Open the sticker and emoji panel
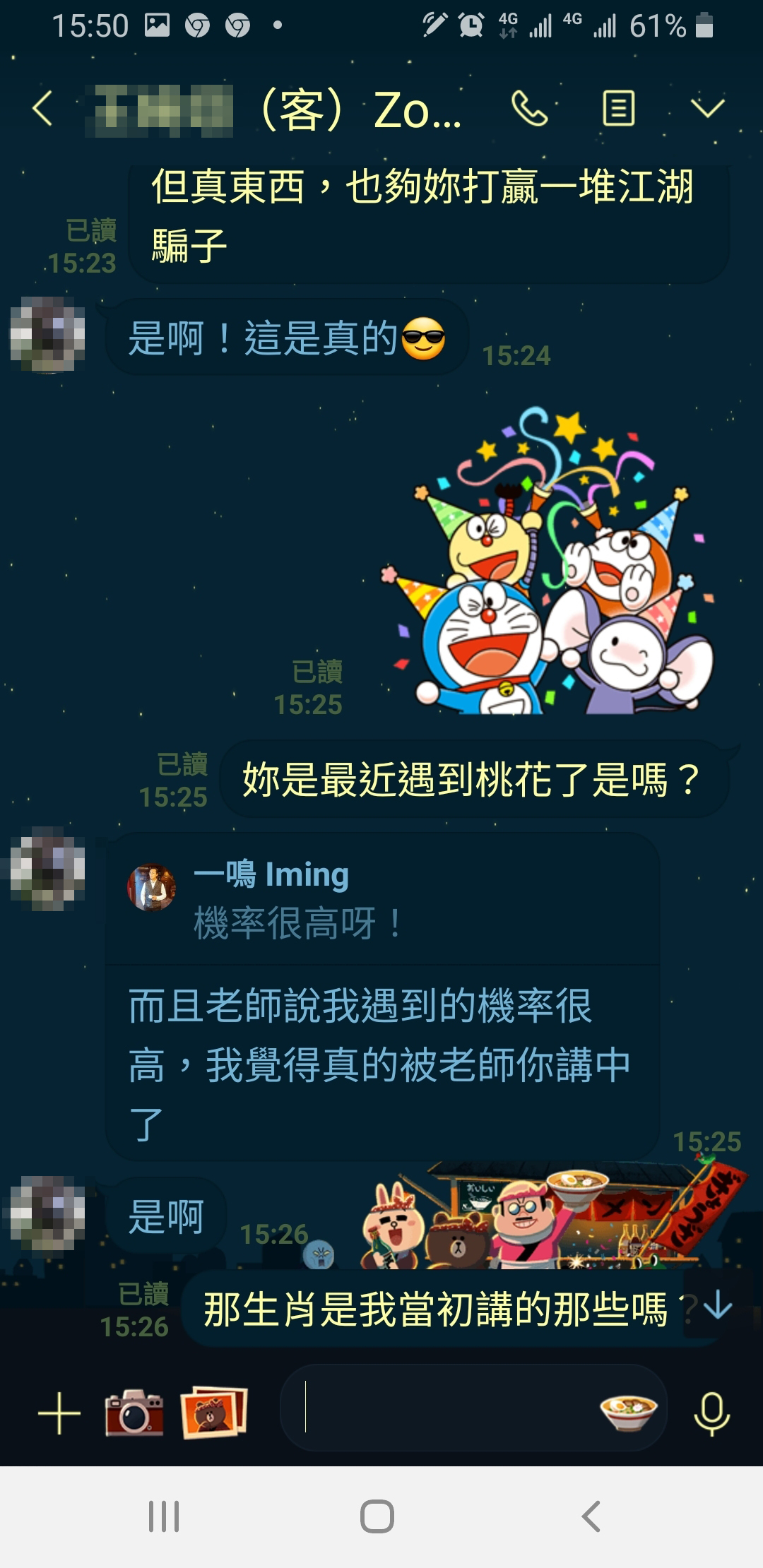This screenshot has height=1568, width=763. (x=628, y=1410)
